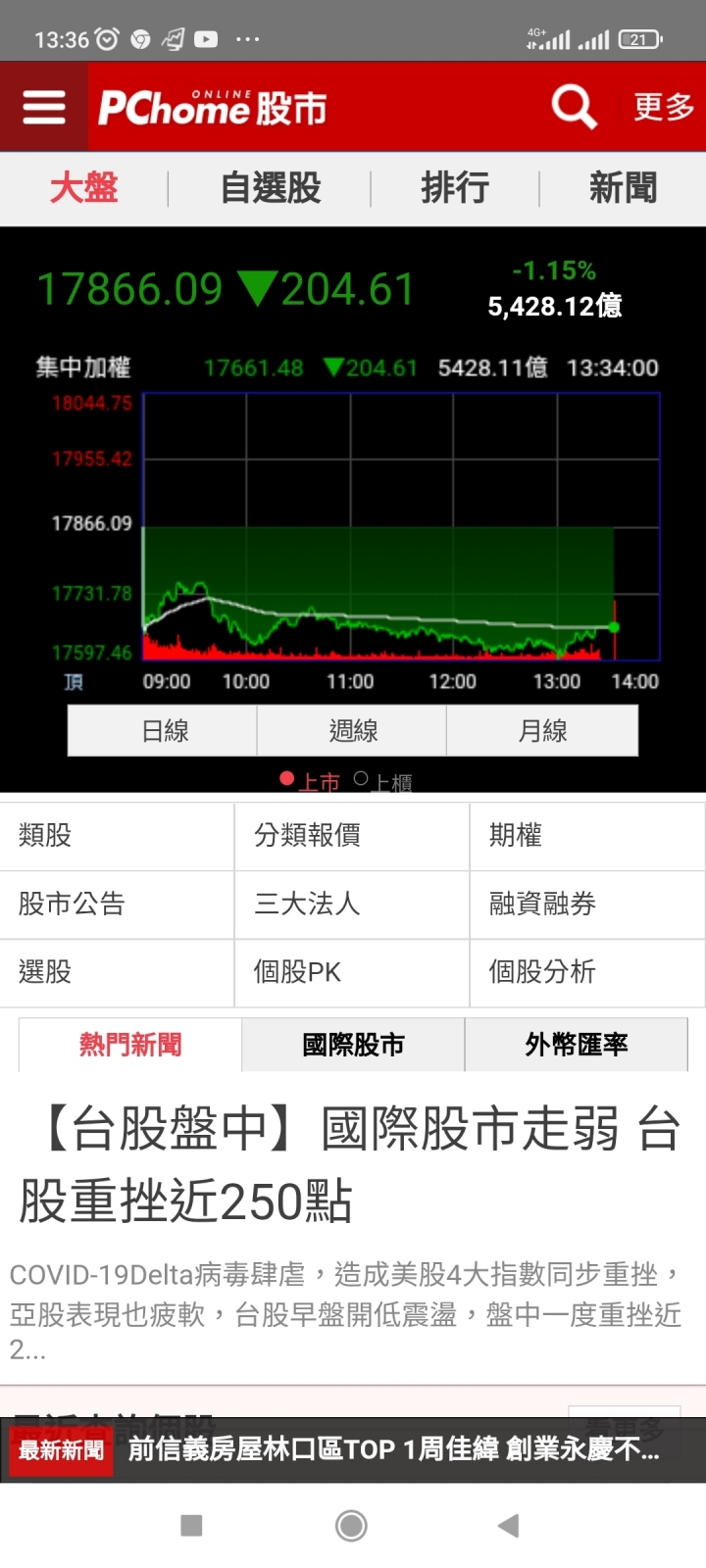This screenshot has width=706, height=1568.
Task: Open 融資融券
Action: [586, 905]
